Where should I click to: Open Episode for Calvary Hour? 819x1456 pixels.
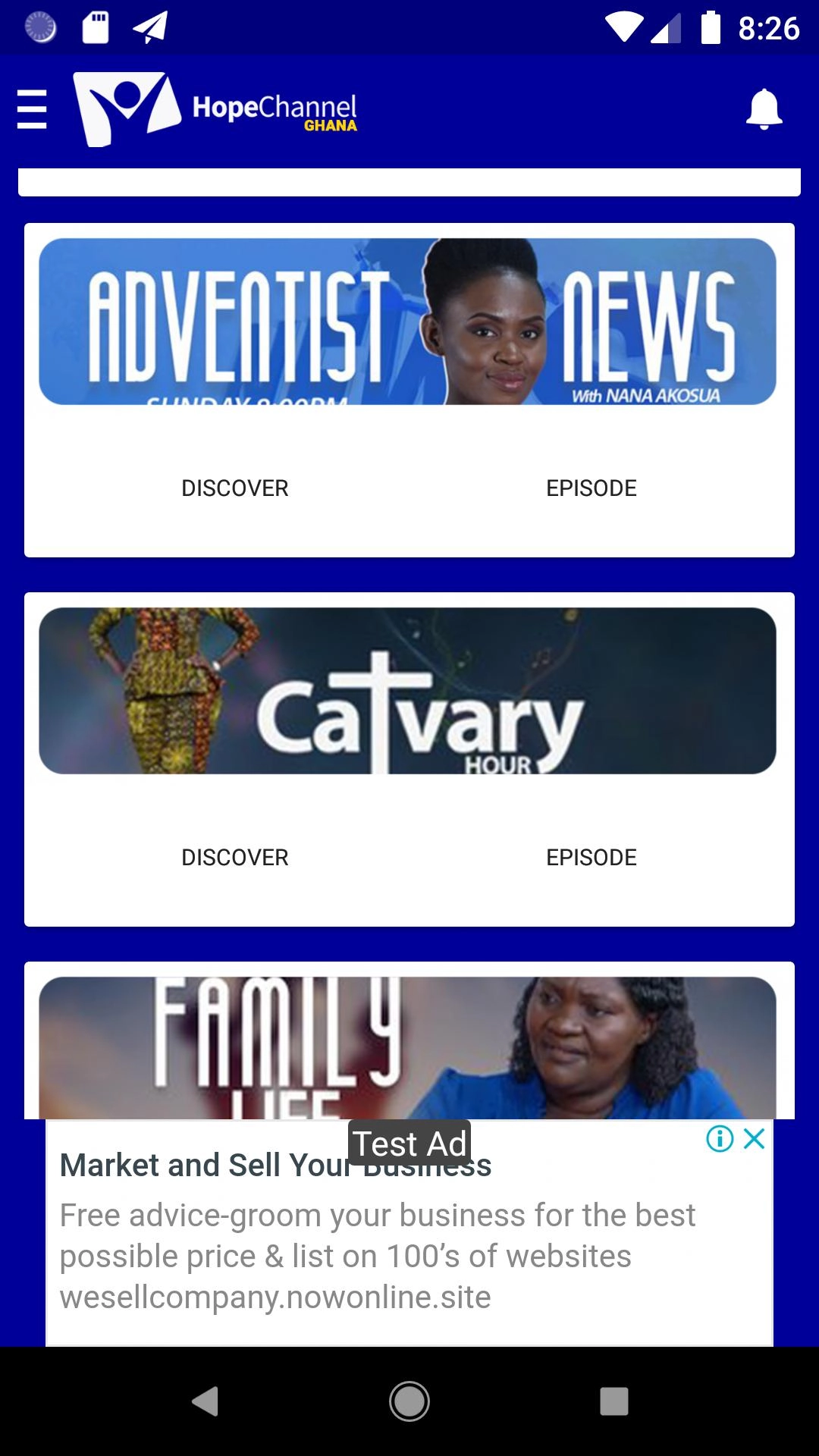(x=591, y=858)
